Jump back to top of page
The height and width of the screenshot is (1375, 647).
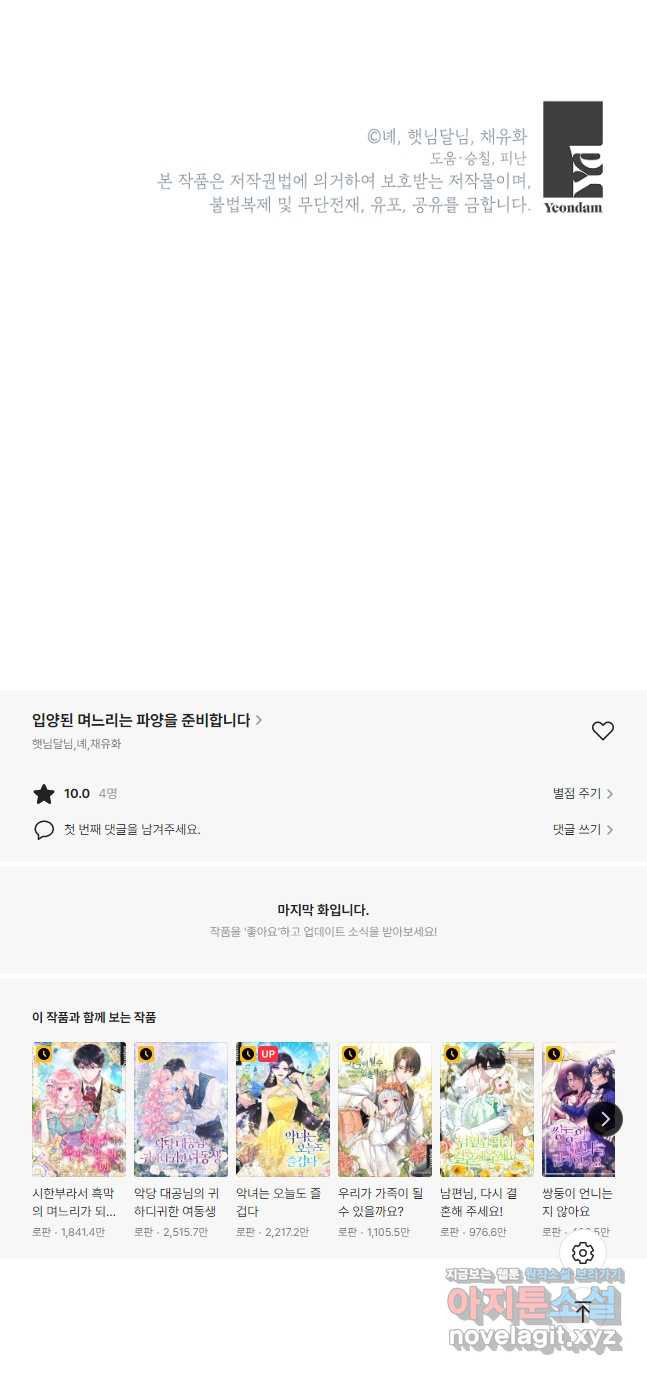pos(583,1311)
